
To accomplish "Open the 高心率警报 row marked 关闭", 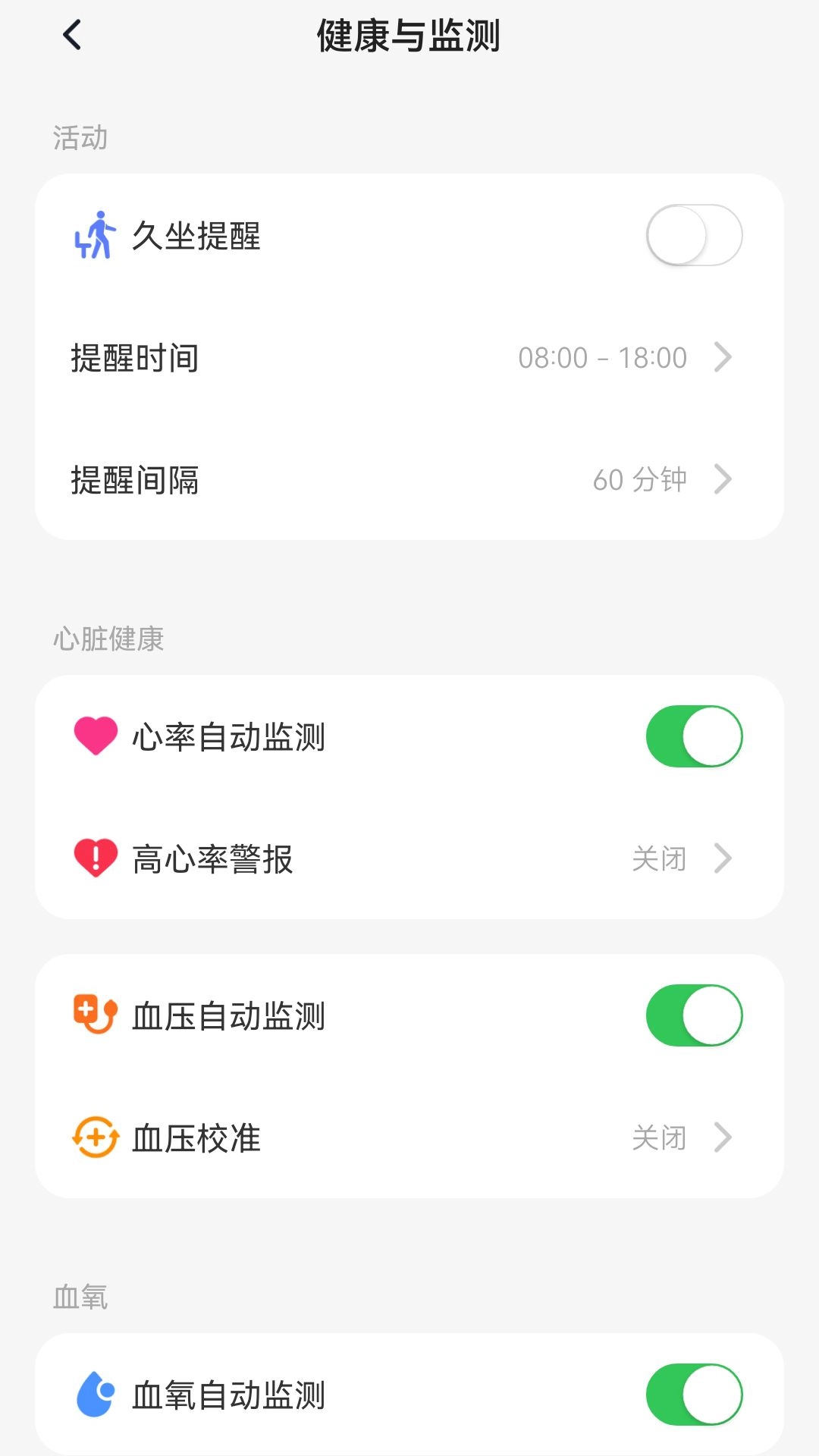I will 409,859.
